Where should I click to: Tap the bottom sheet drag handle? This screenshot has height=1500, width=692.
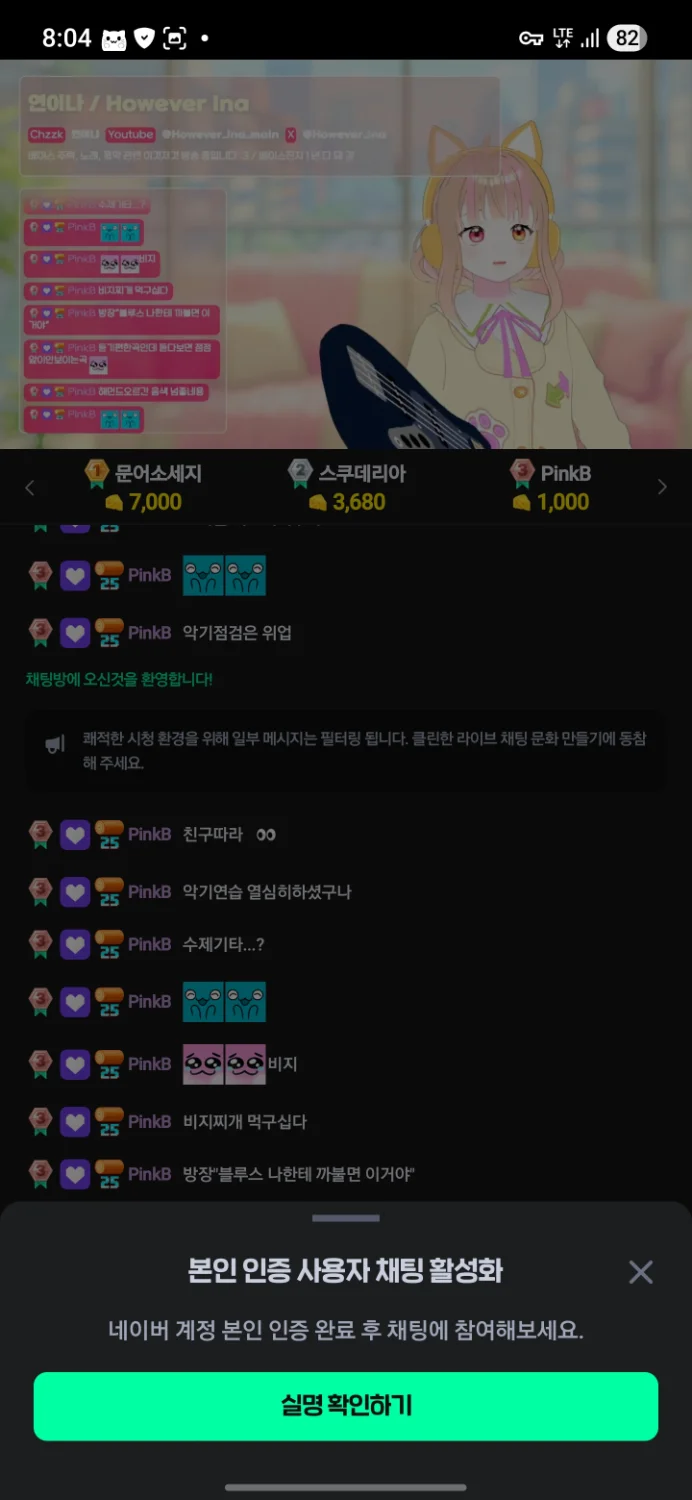(x=346, y=1218)
